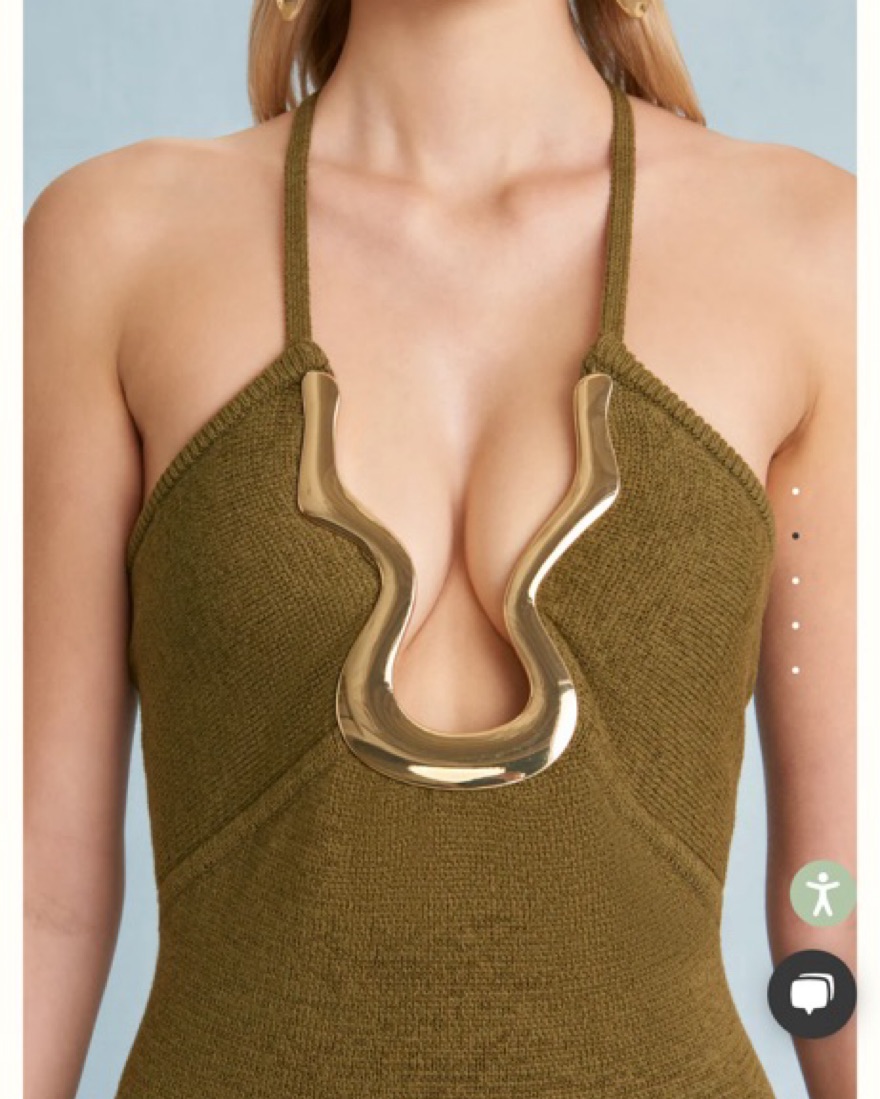
Task: Jump to the first image indicator dot
Action: click(x=796, y=491)
